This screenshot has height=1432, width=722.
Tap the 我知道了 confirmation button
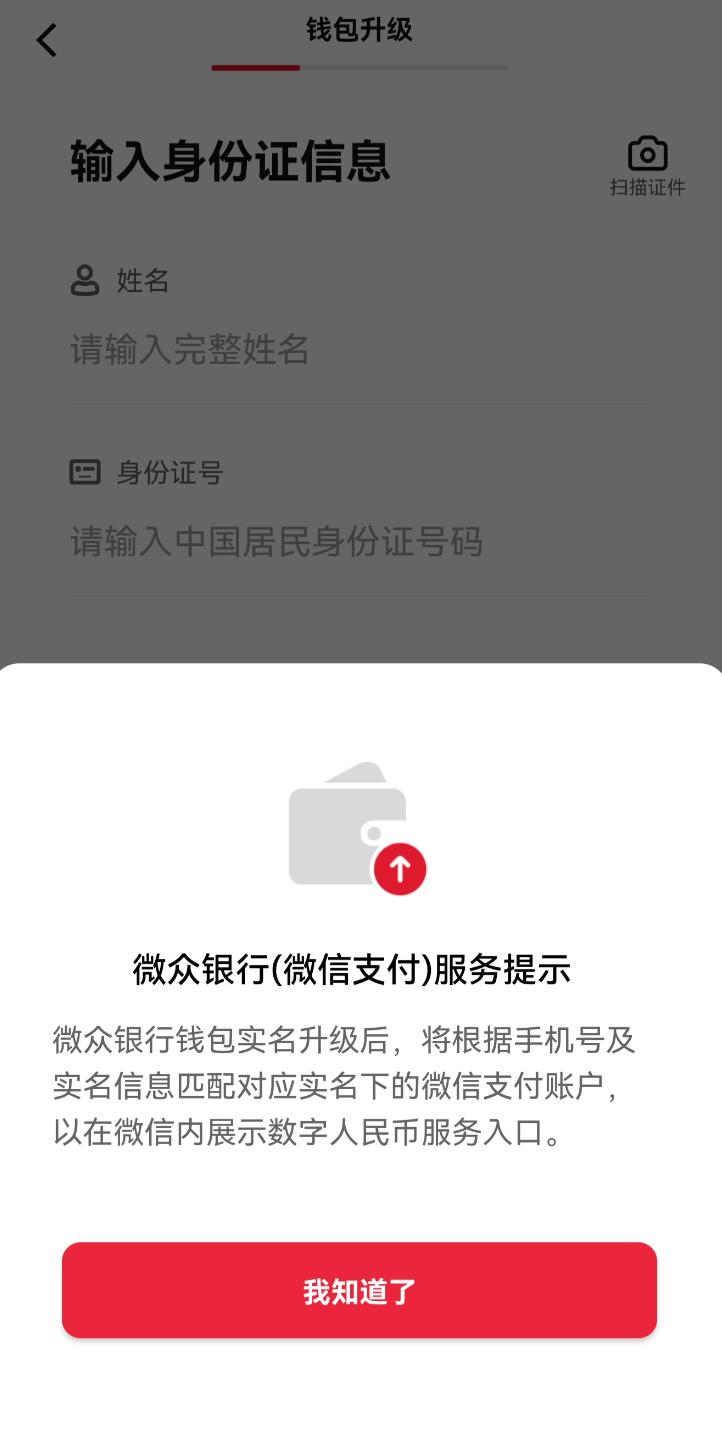[x=360, y=1290]
